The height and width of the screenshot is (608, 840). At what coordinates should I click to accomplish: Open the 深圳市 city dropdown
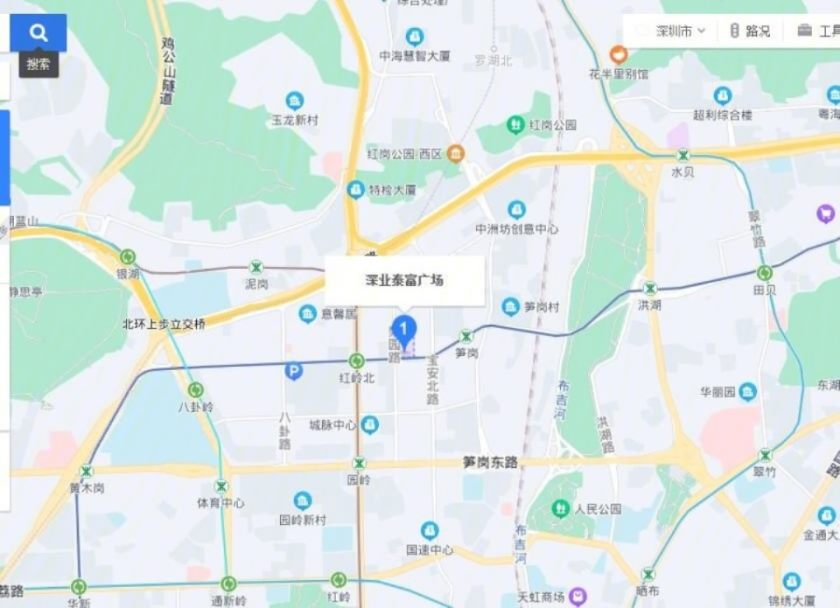[x=680, y=31]
